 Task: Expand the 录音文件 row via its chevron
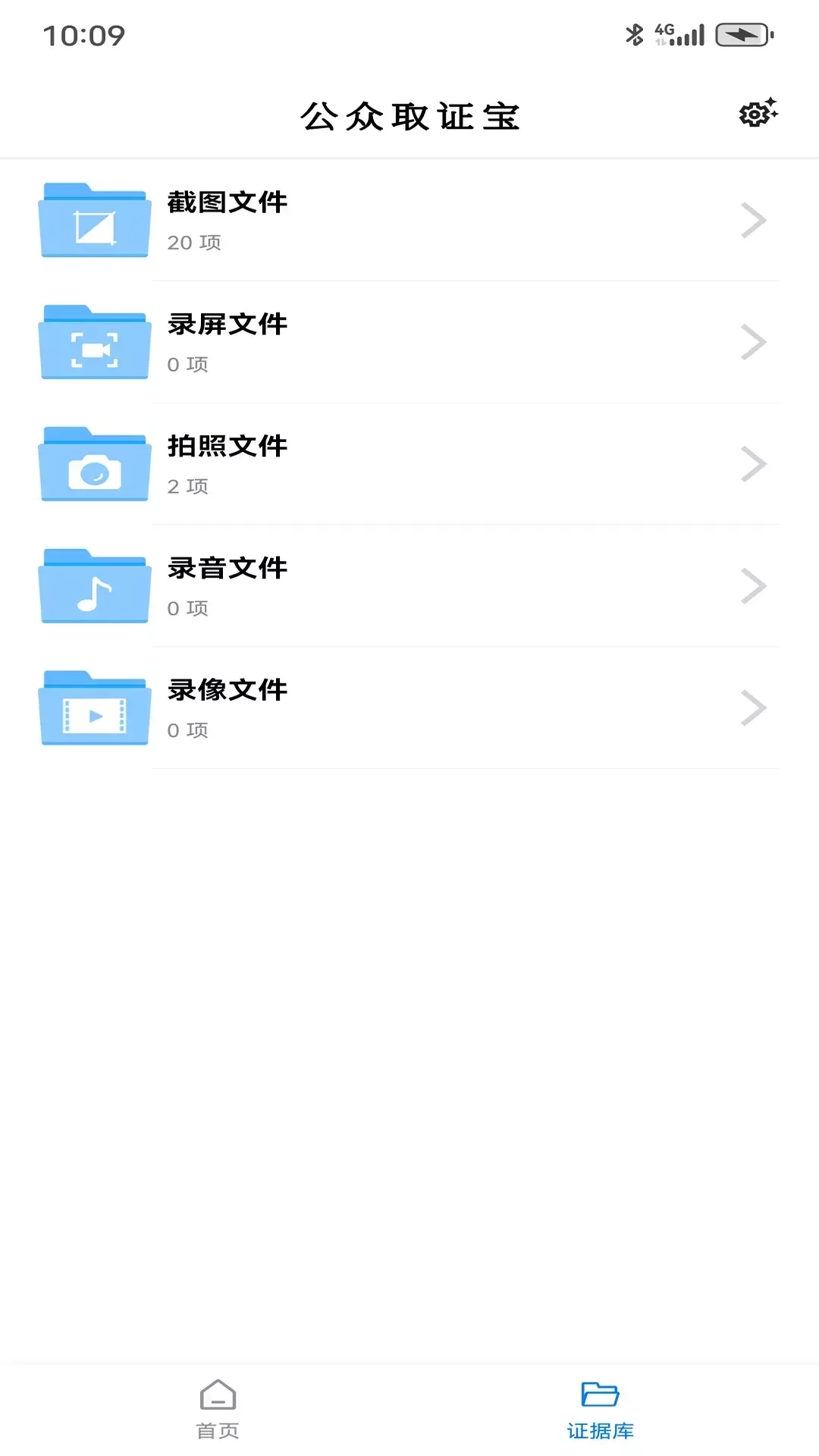point(754,586)
